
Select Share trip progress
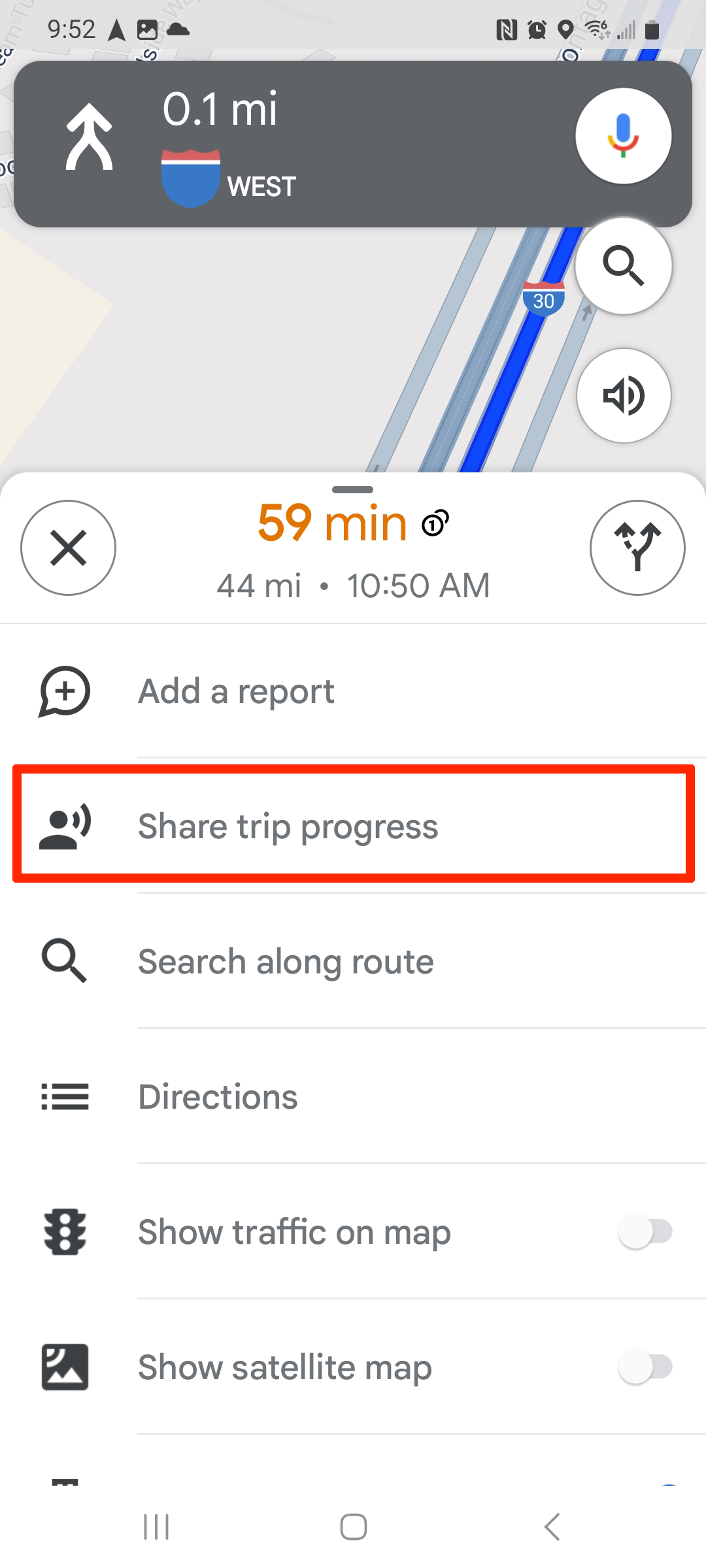point(353,826)
